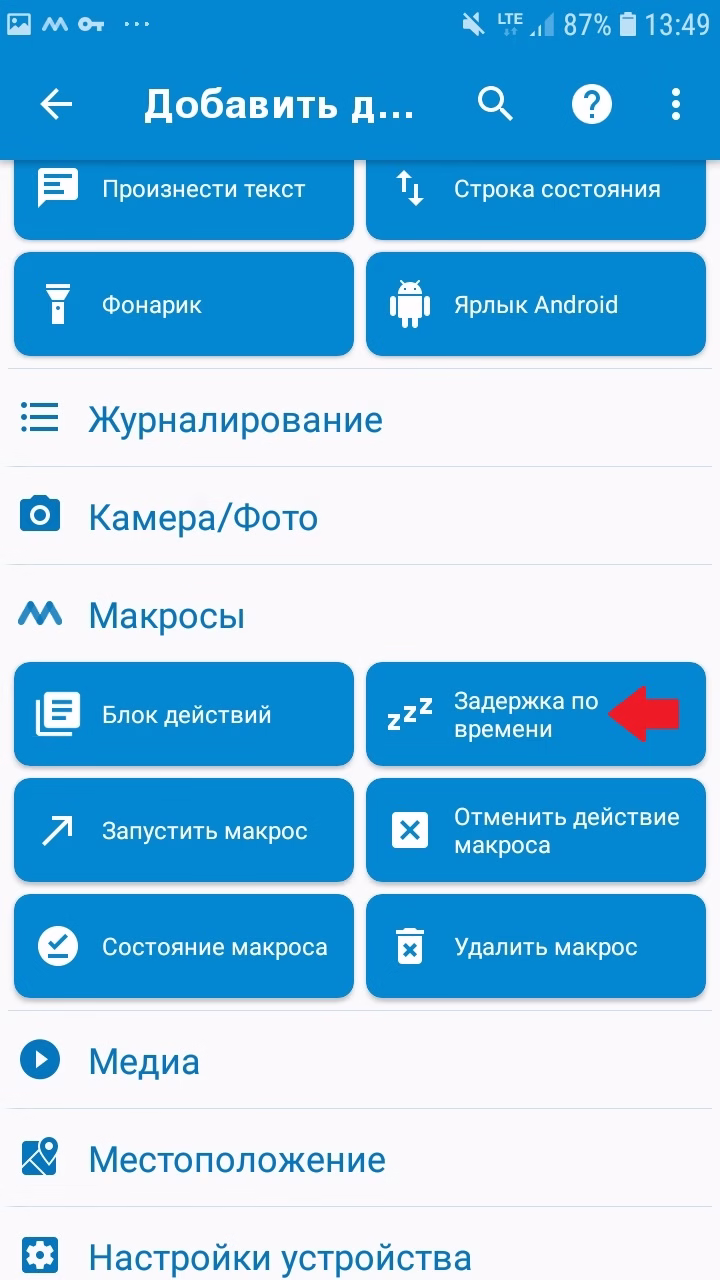Open the overflow menu
The width and height of the screenshot is (720, 1280).
[x=676, y=104]
